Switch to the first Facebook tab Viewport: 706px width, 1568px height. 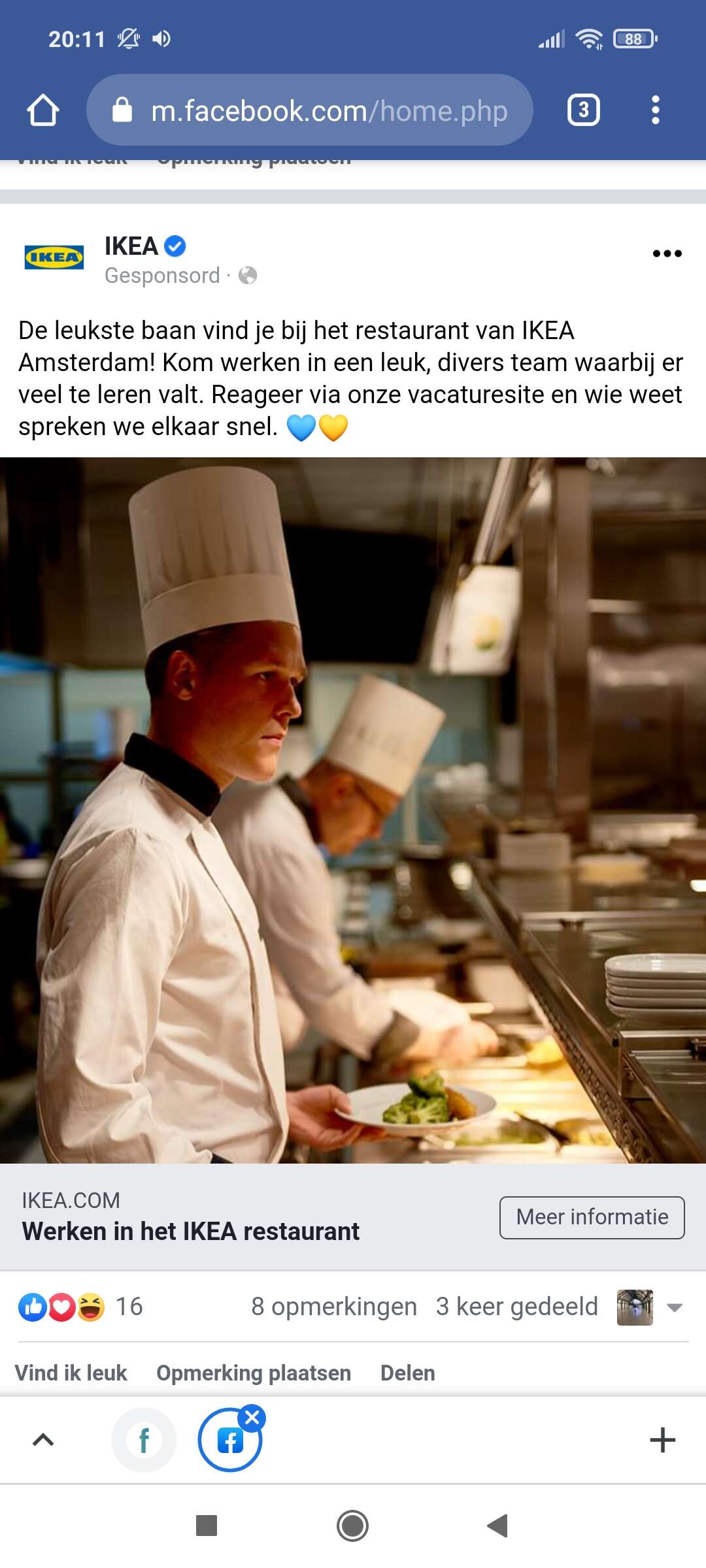[144, 1439]
